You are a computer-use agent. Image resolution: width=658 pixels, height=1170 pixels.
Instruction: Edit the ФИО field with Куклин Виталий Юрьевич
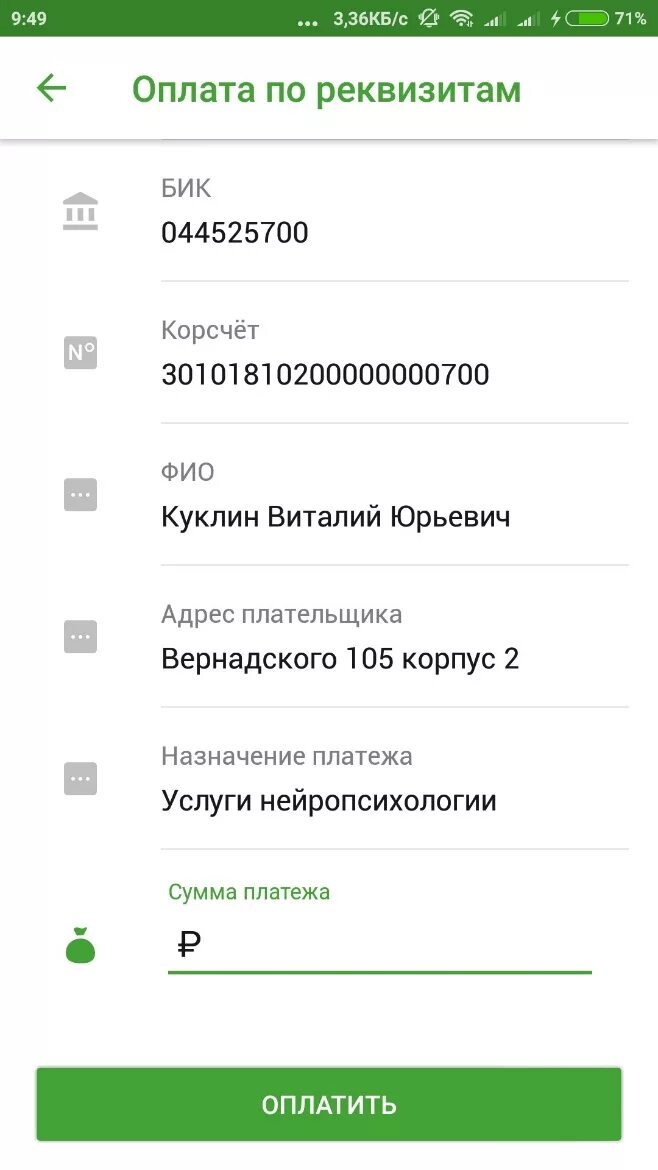click(395, 495)
